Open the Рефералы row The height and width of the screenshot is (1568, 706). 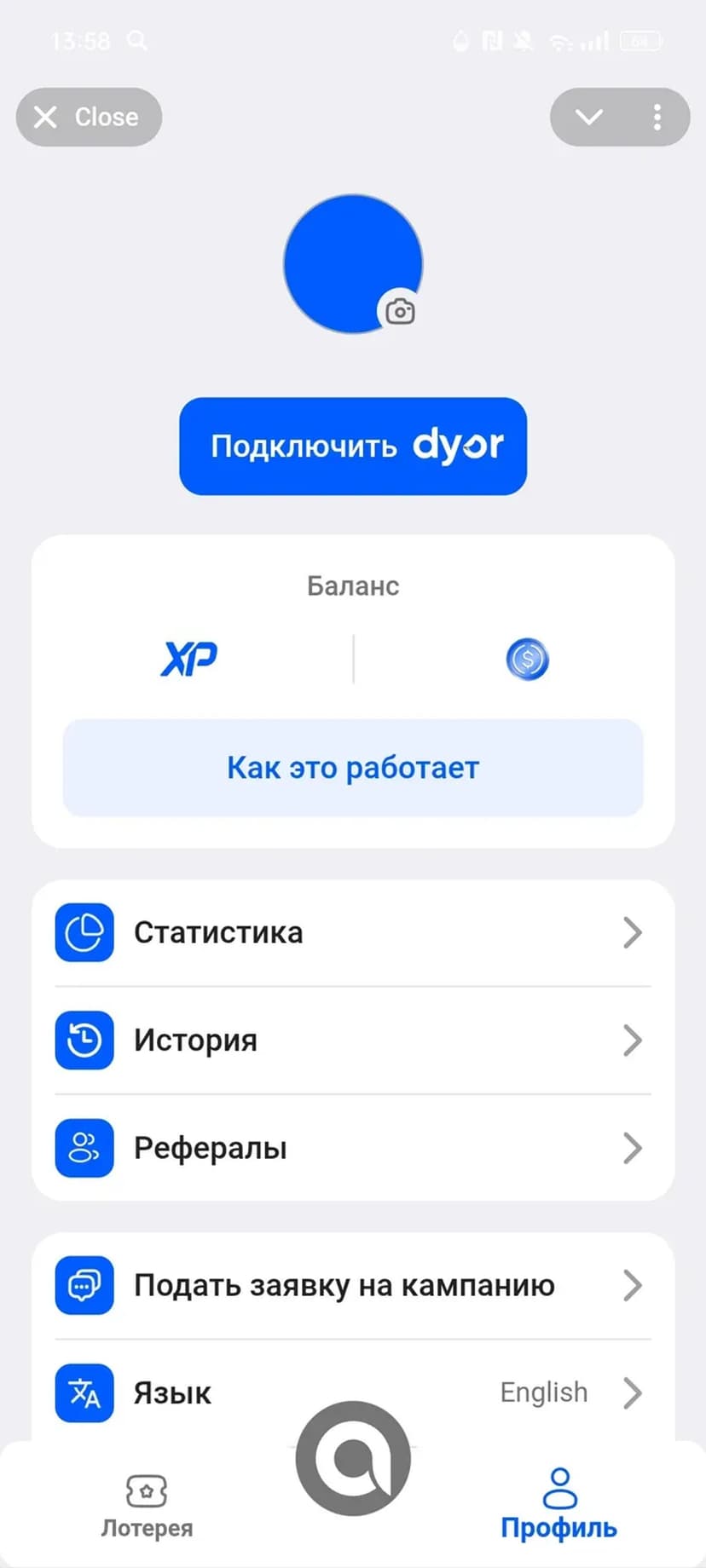353,1148
